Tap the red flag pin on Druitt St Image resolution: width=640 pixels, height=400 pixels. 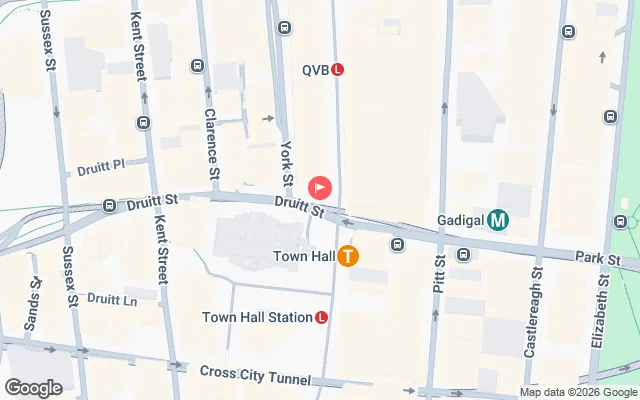pyautogui.click(x=320, y=187)
